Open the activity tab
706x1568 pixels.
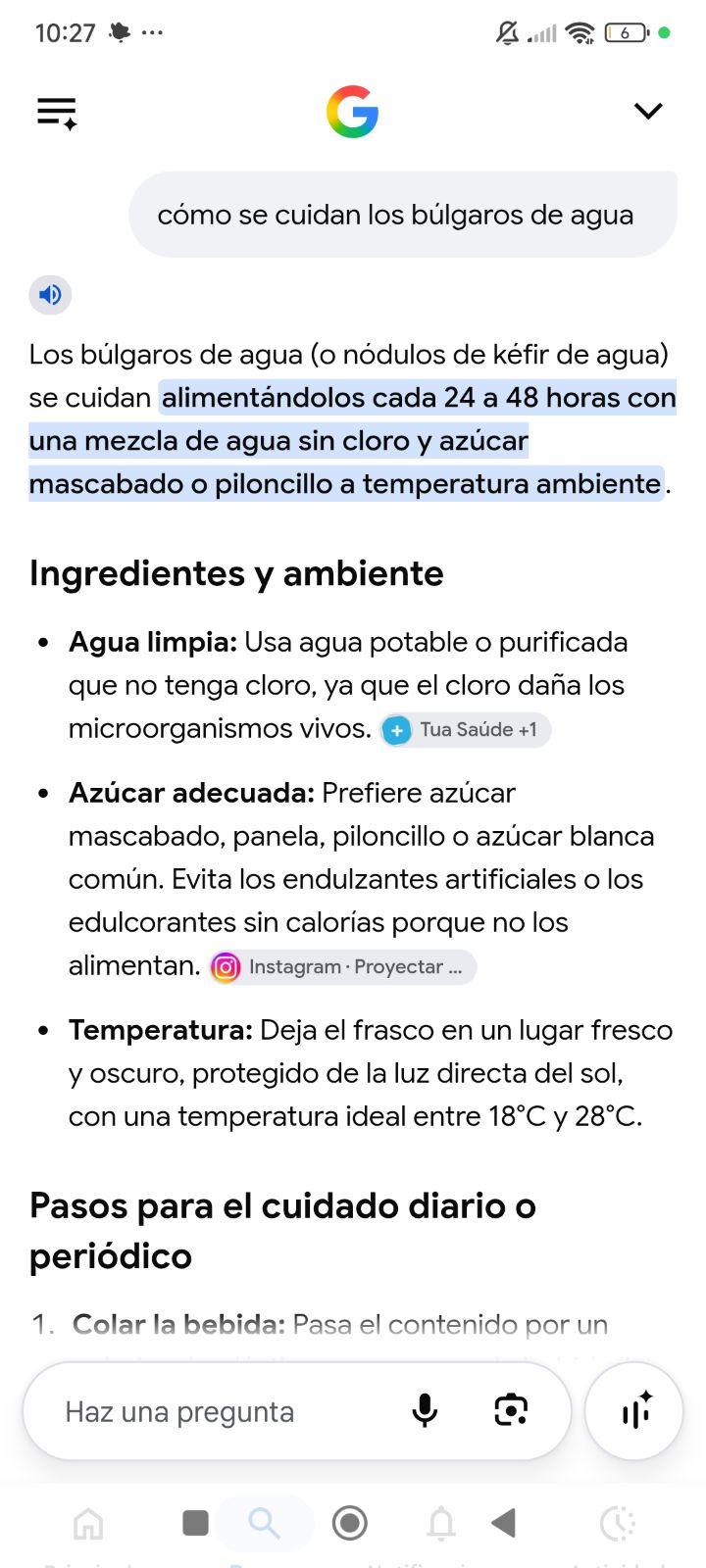click(x=618, y=1524)
